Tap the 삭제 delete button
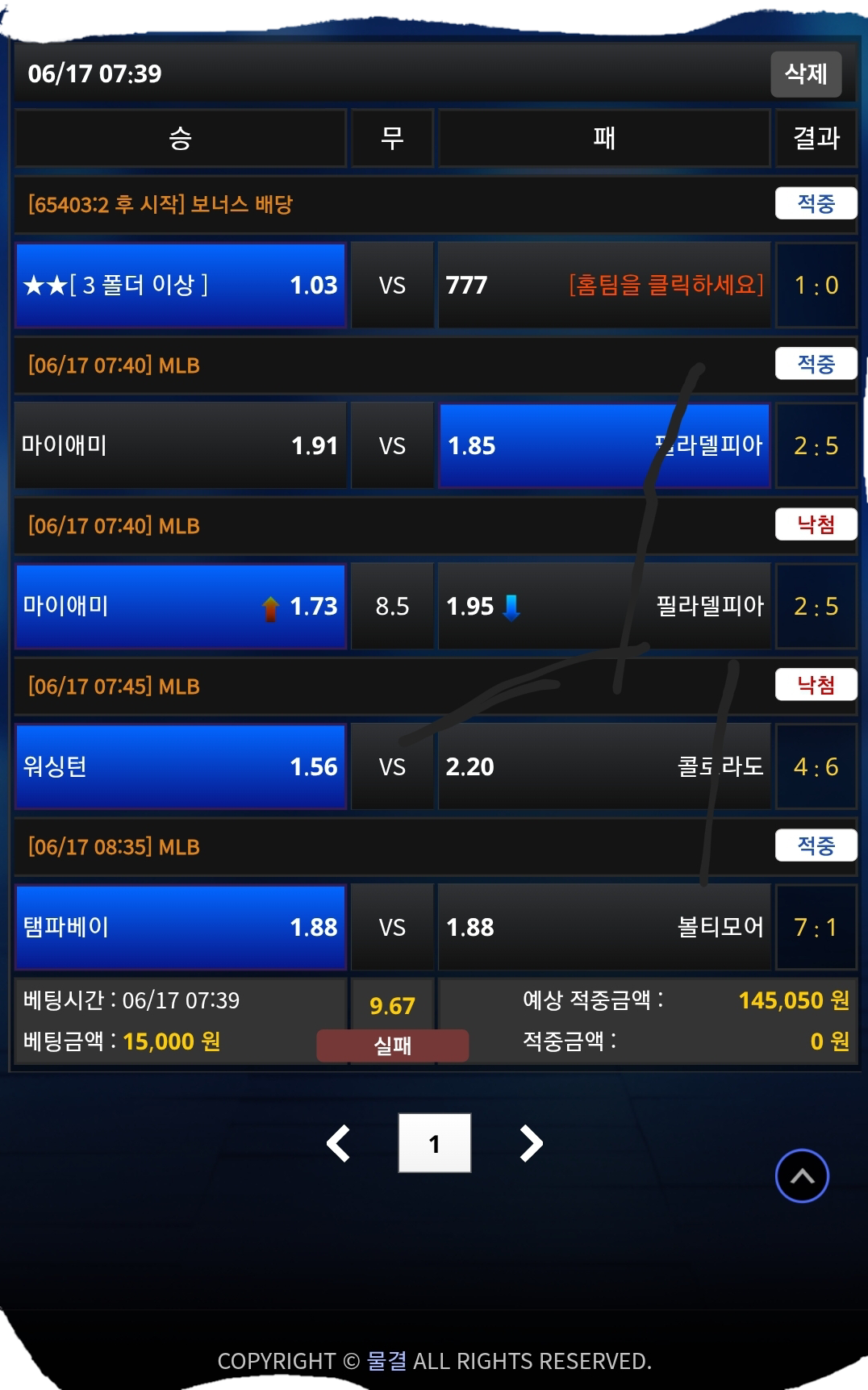The image size is (868, 1390). click(x=805, y=74)
